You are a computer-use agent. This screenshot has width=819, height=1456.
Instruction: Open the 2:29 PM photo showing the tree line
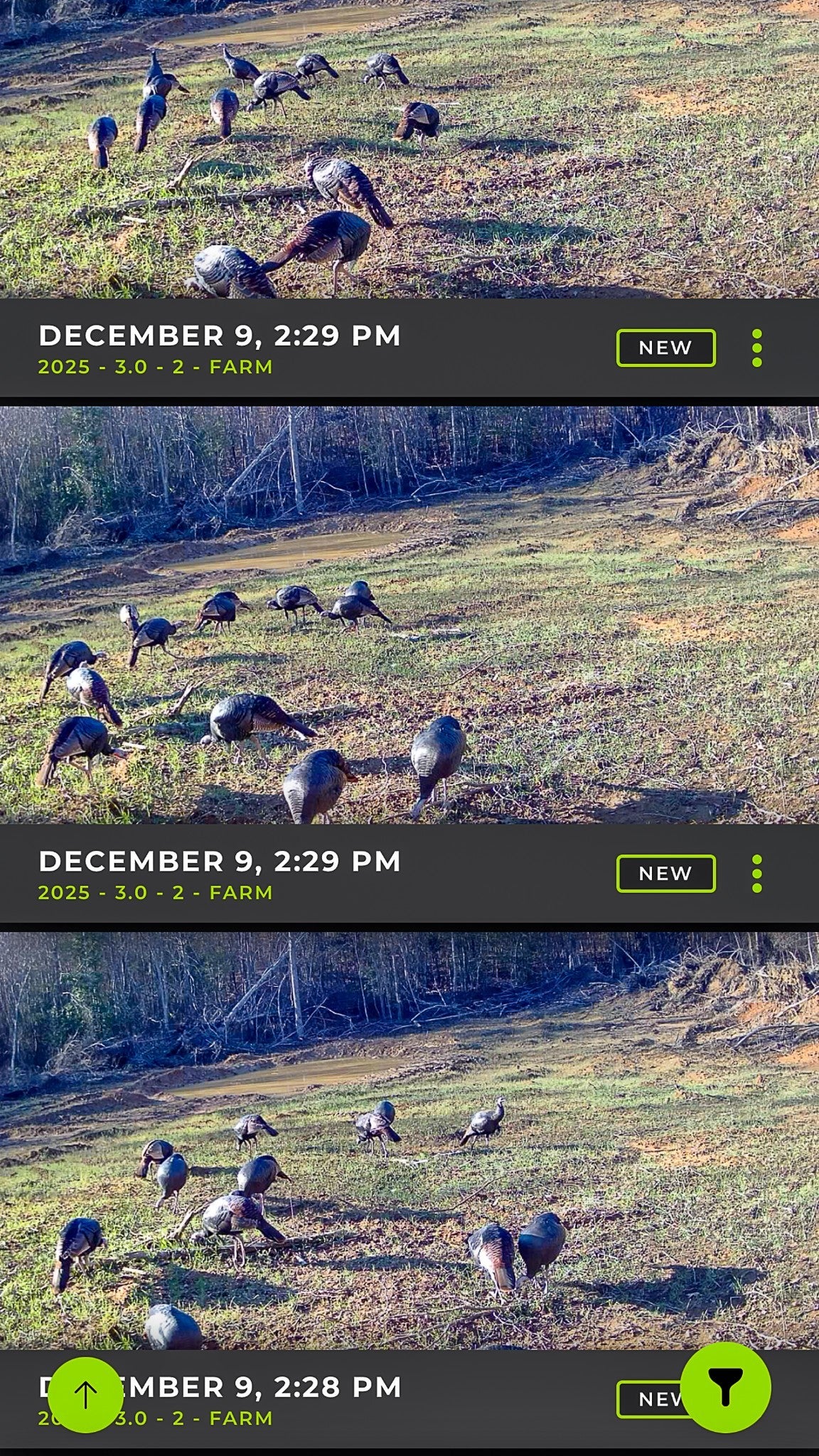[x=409, y=615]
